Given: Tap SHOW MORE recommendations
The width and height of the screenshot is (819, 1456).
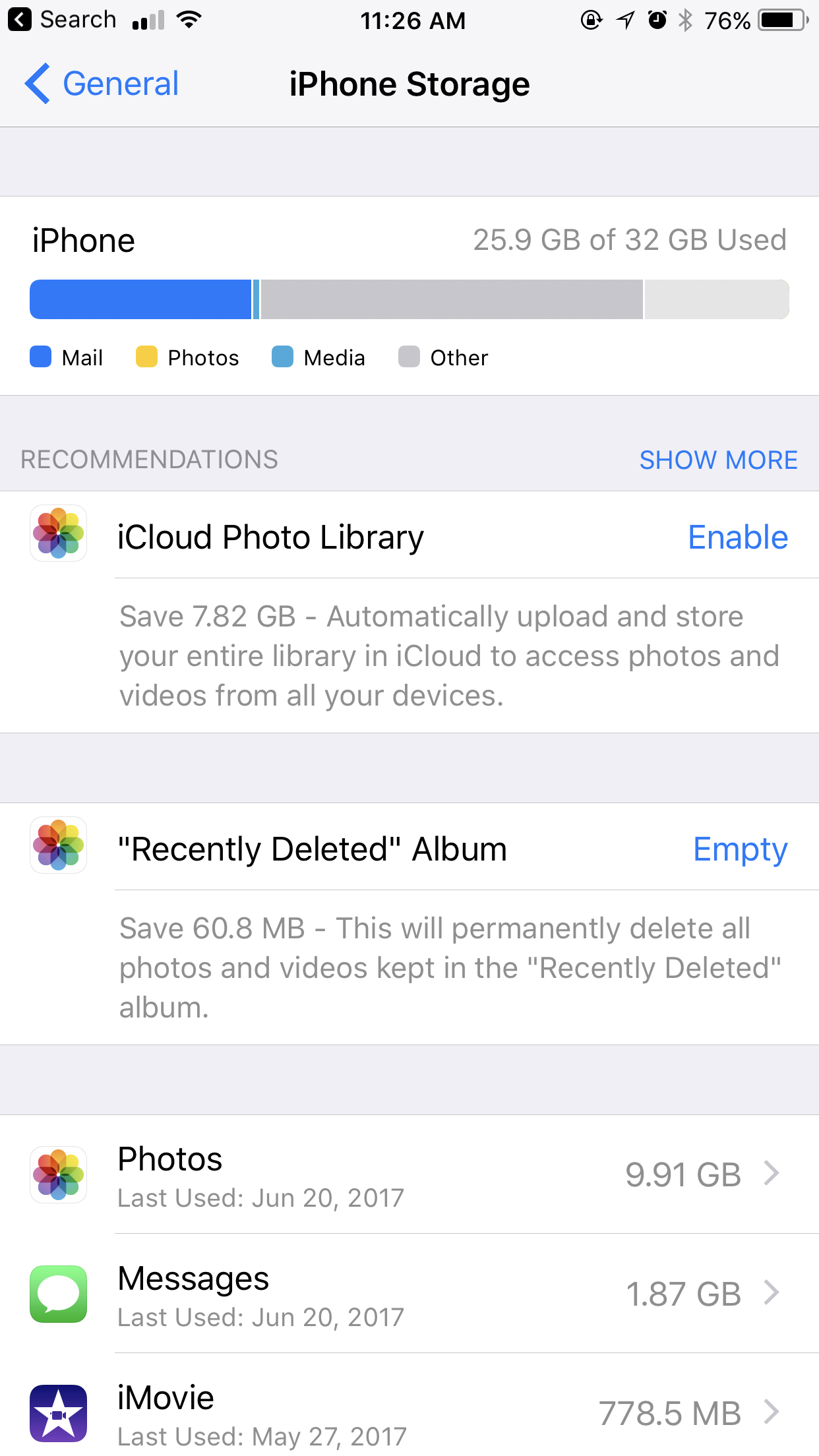Looking at the screenshot, I should pos(718,460).
